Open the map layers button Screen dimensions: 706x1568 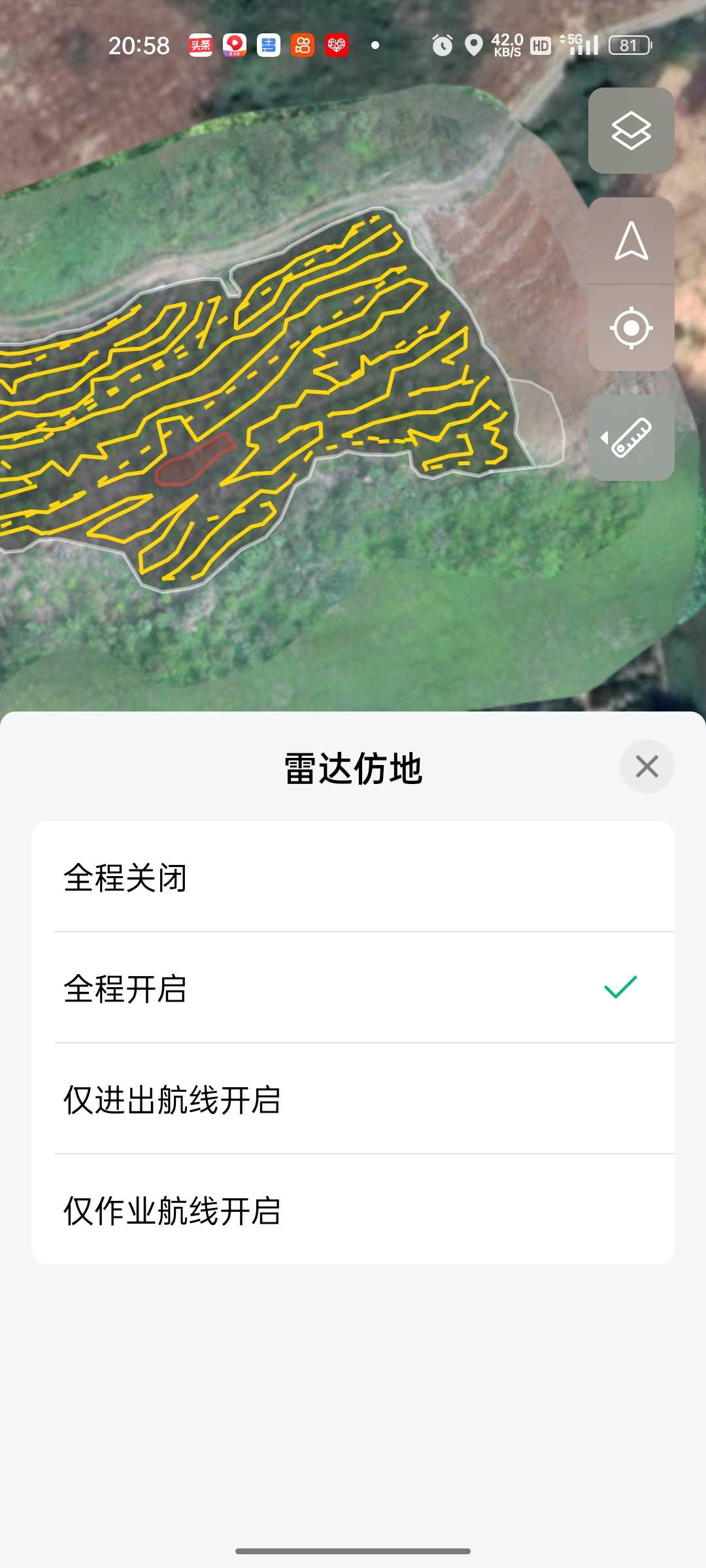tap(631, 131)
